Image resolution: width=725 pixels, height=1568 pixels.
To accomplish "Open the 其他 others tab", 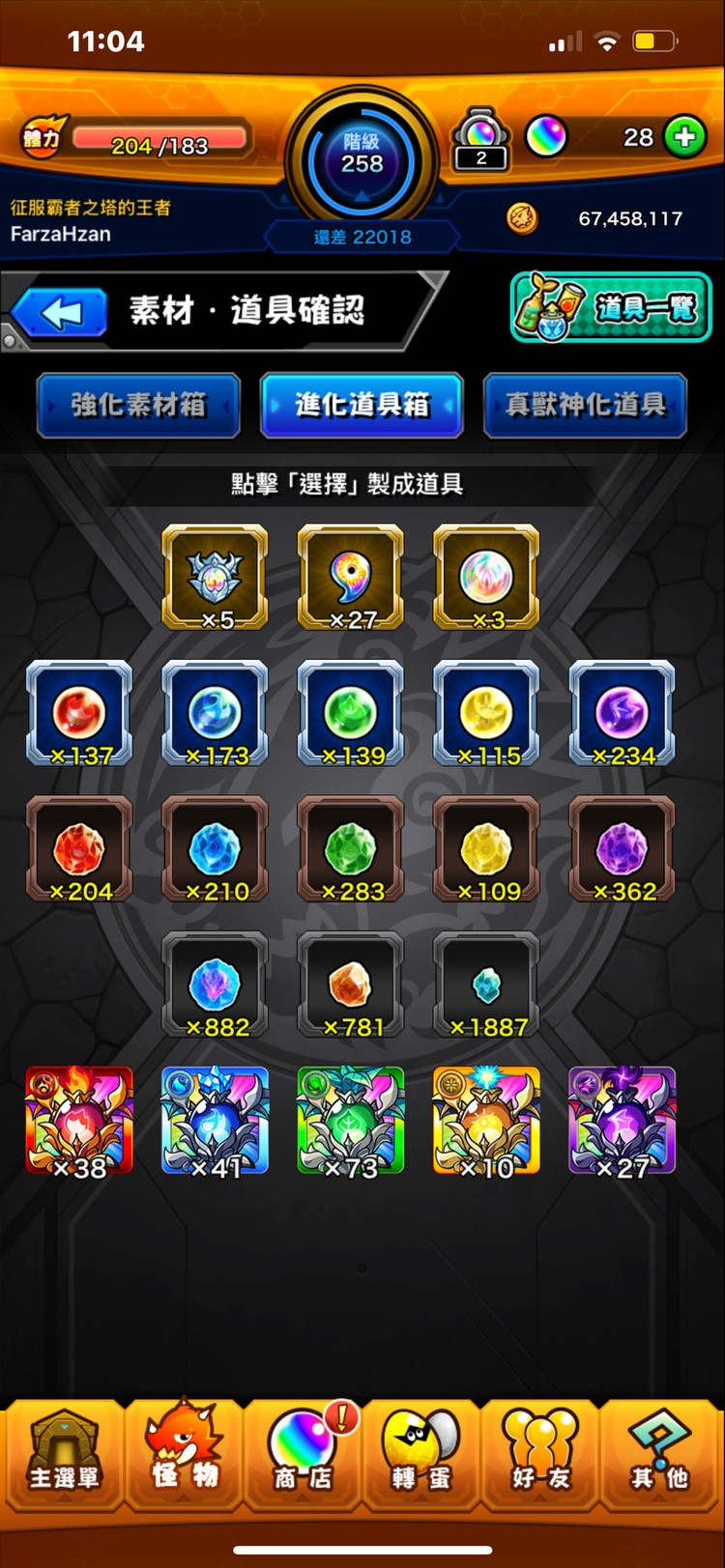I will tap(659, 1454).
